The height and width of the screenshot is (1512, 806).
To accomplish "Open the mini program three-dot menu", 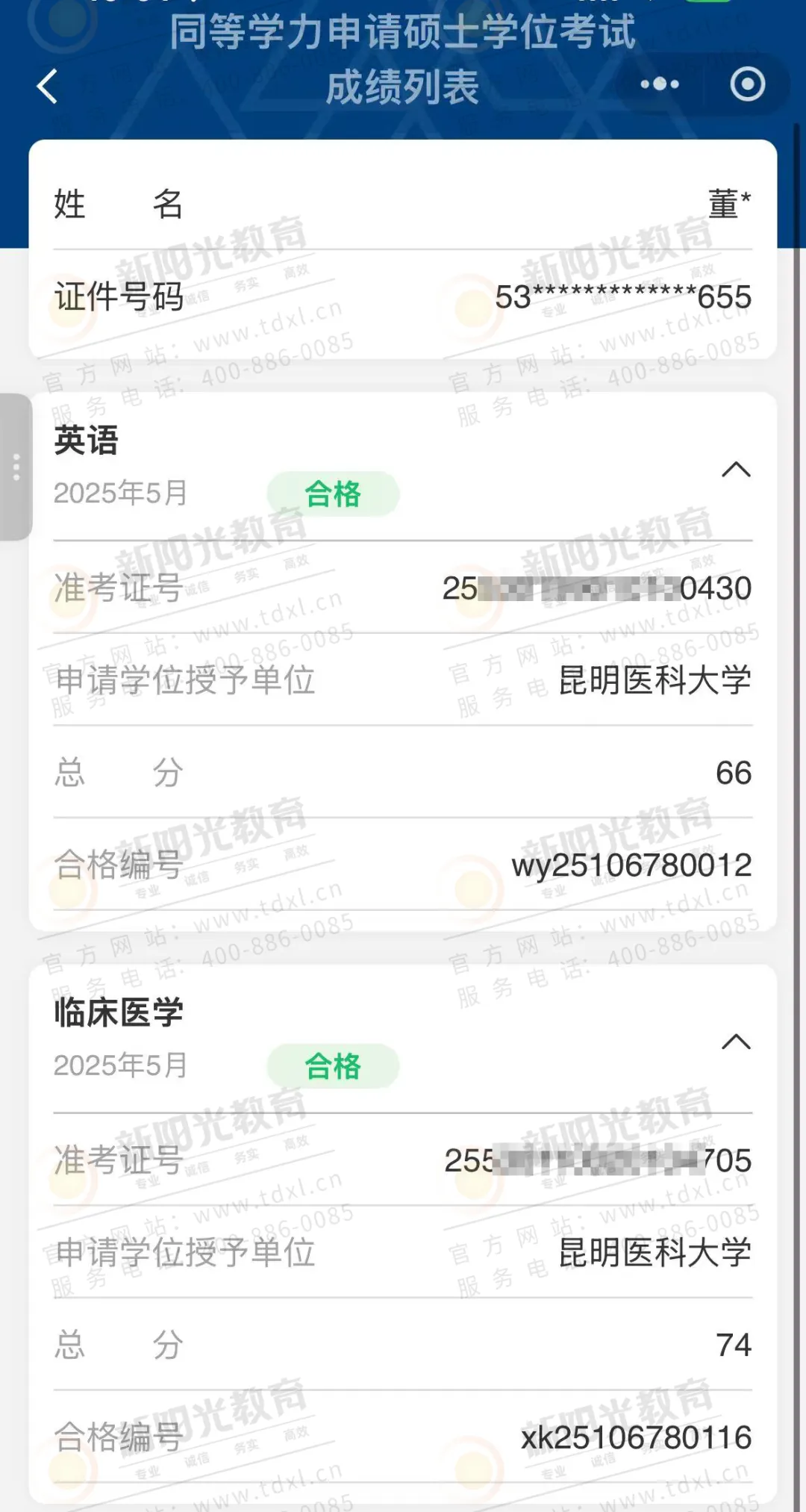I will 660,84.
